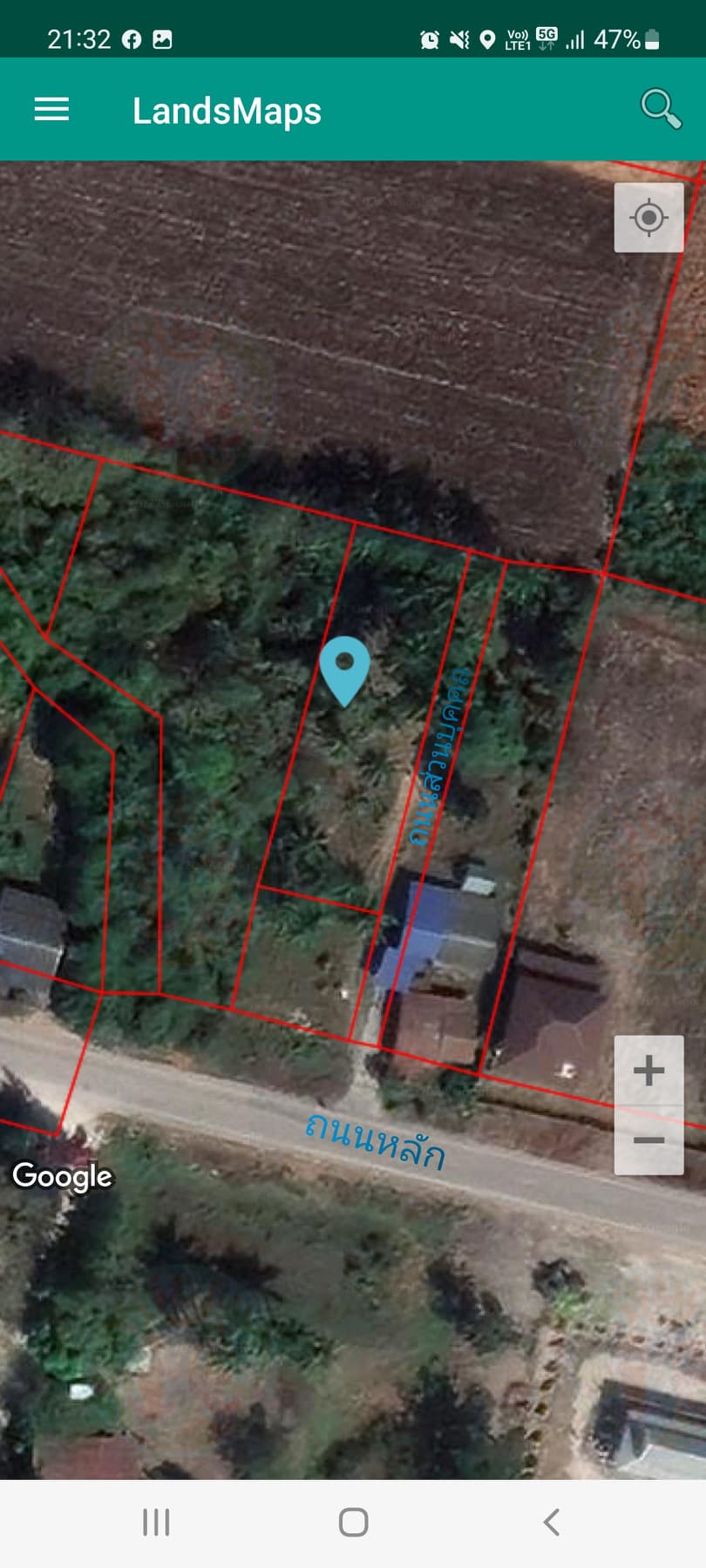Open the hamburger drawer menu

pyautogui.click(x=51, y=110)
